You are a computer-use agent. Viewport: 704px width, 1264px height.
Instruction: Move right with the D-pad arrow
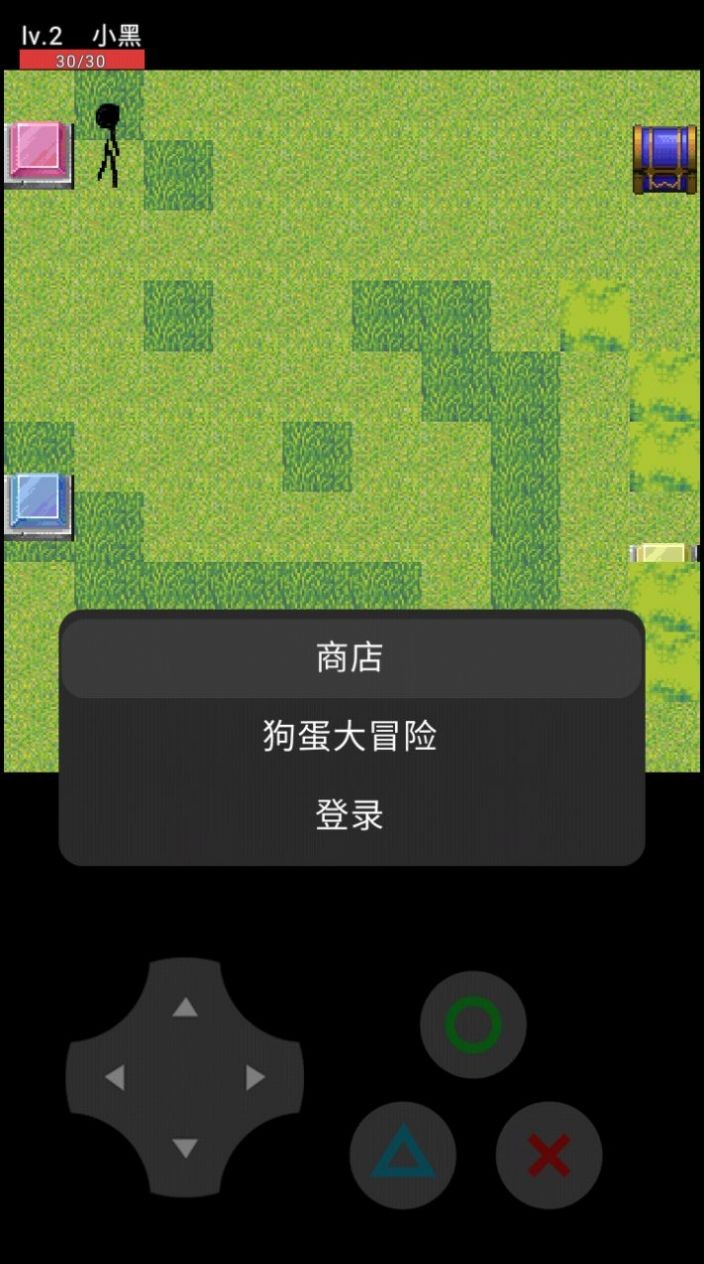click(x=255, y=1078)
